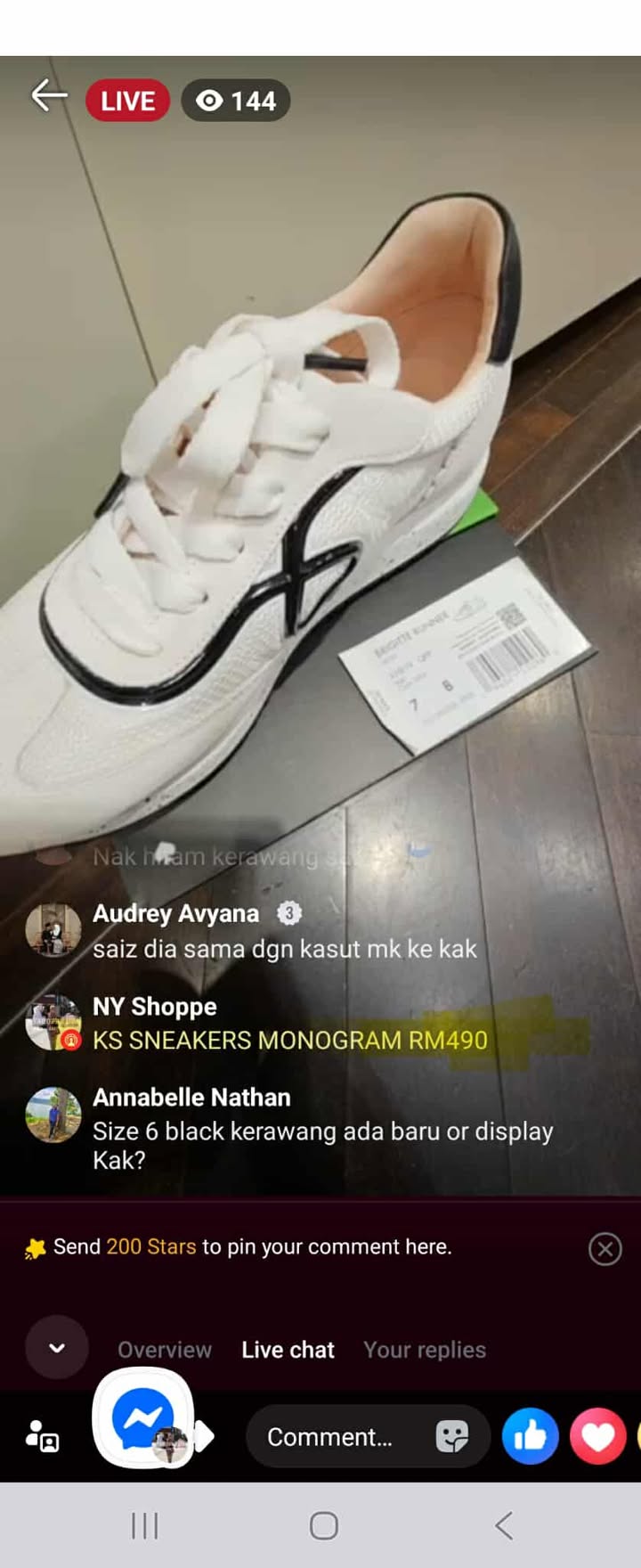Viewport: 641px width, 1568px height.
Task: View Annabelle Nathan's profile
Action: 53,1115
